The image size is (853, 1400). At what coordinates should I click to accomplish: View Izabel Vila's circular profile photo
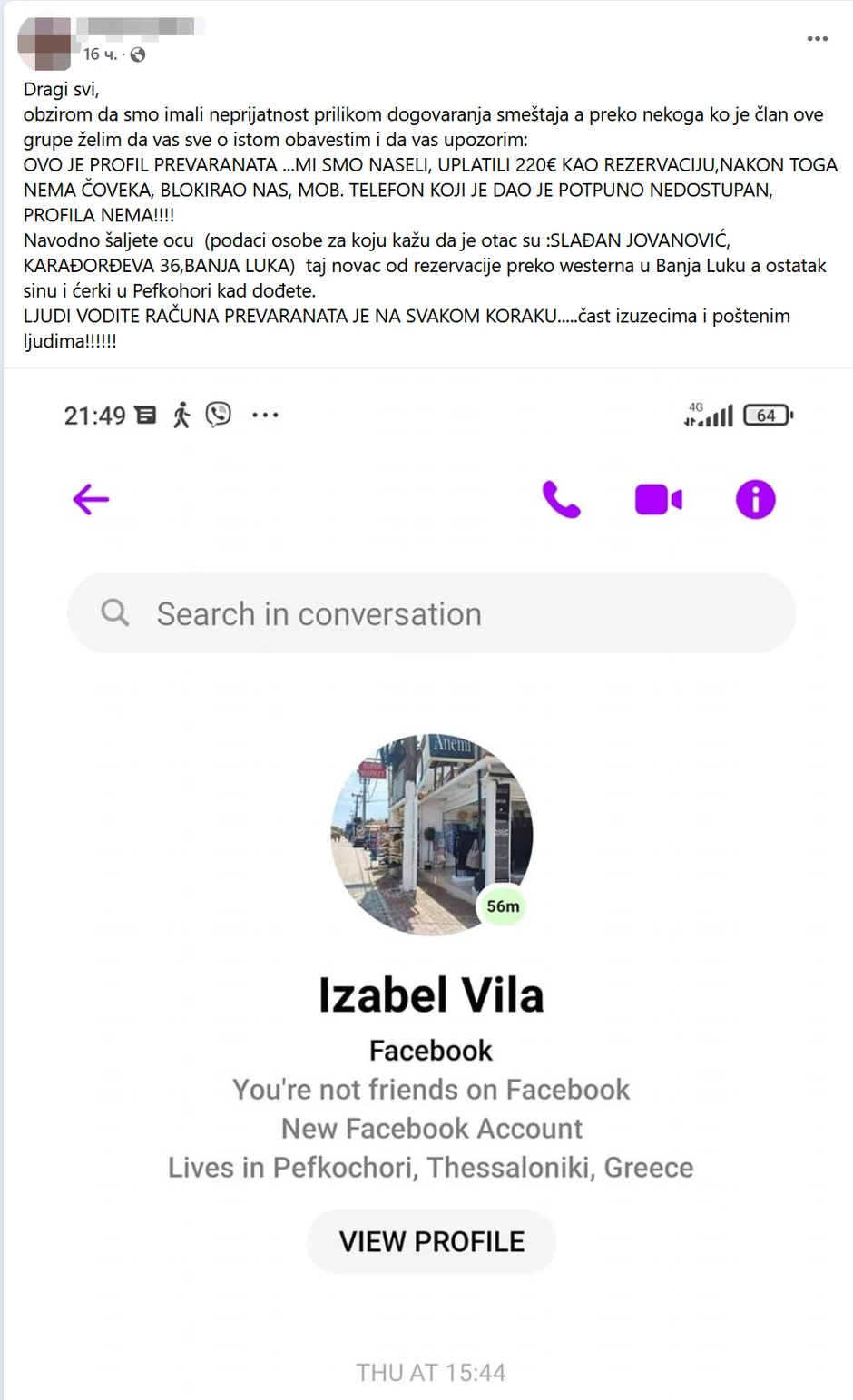[x=430, y=835]
